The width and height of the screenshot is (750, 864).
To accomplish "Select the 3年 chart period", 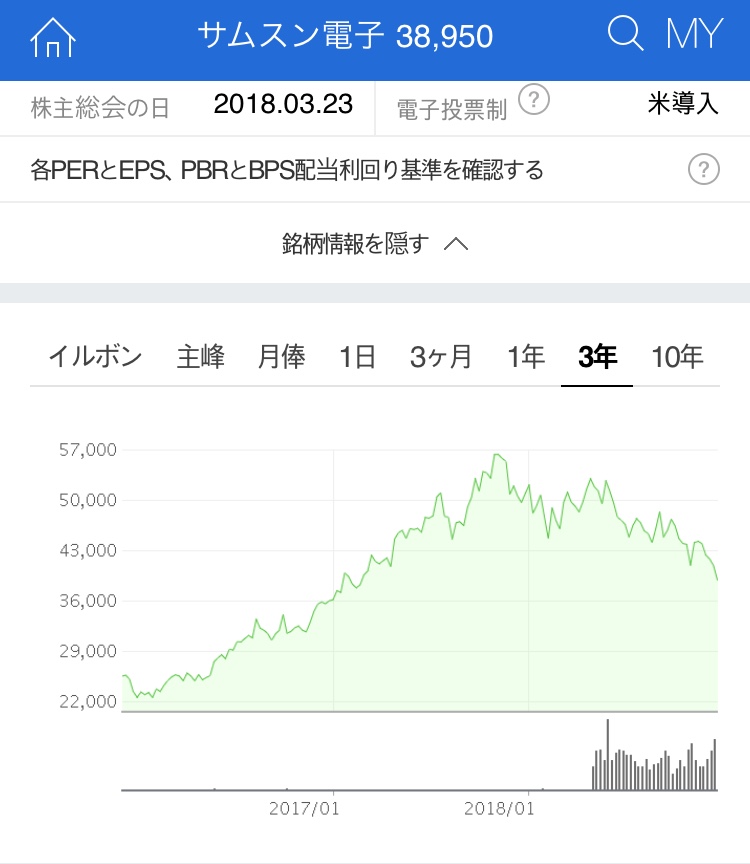I will click(597, 357).
